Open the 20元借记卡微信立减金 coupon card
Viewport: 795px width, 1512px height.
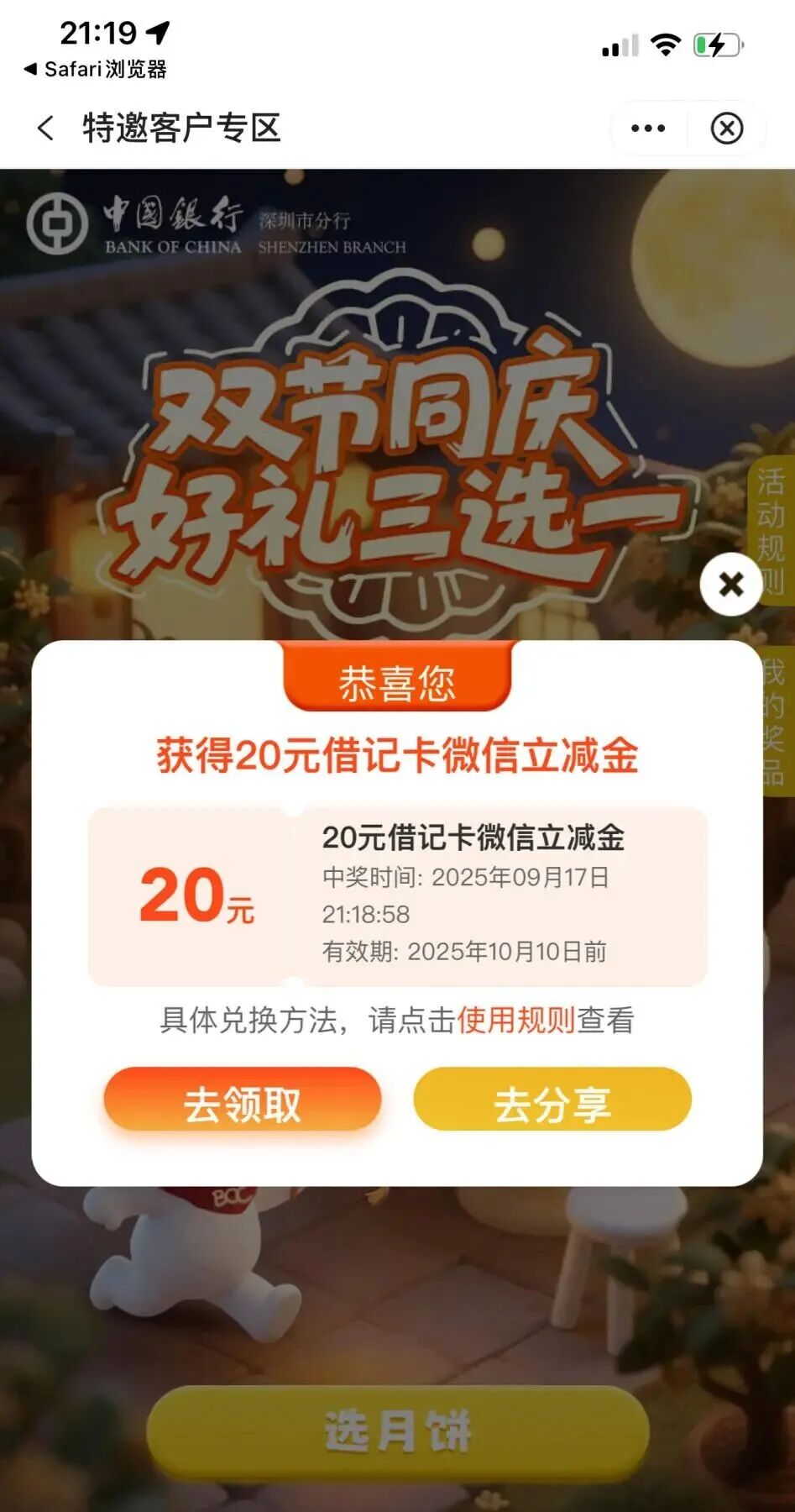click(398, 895)
